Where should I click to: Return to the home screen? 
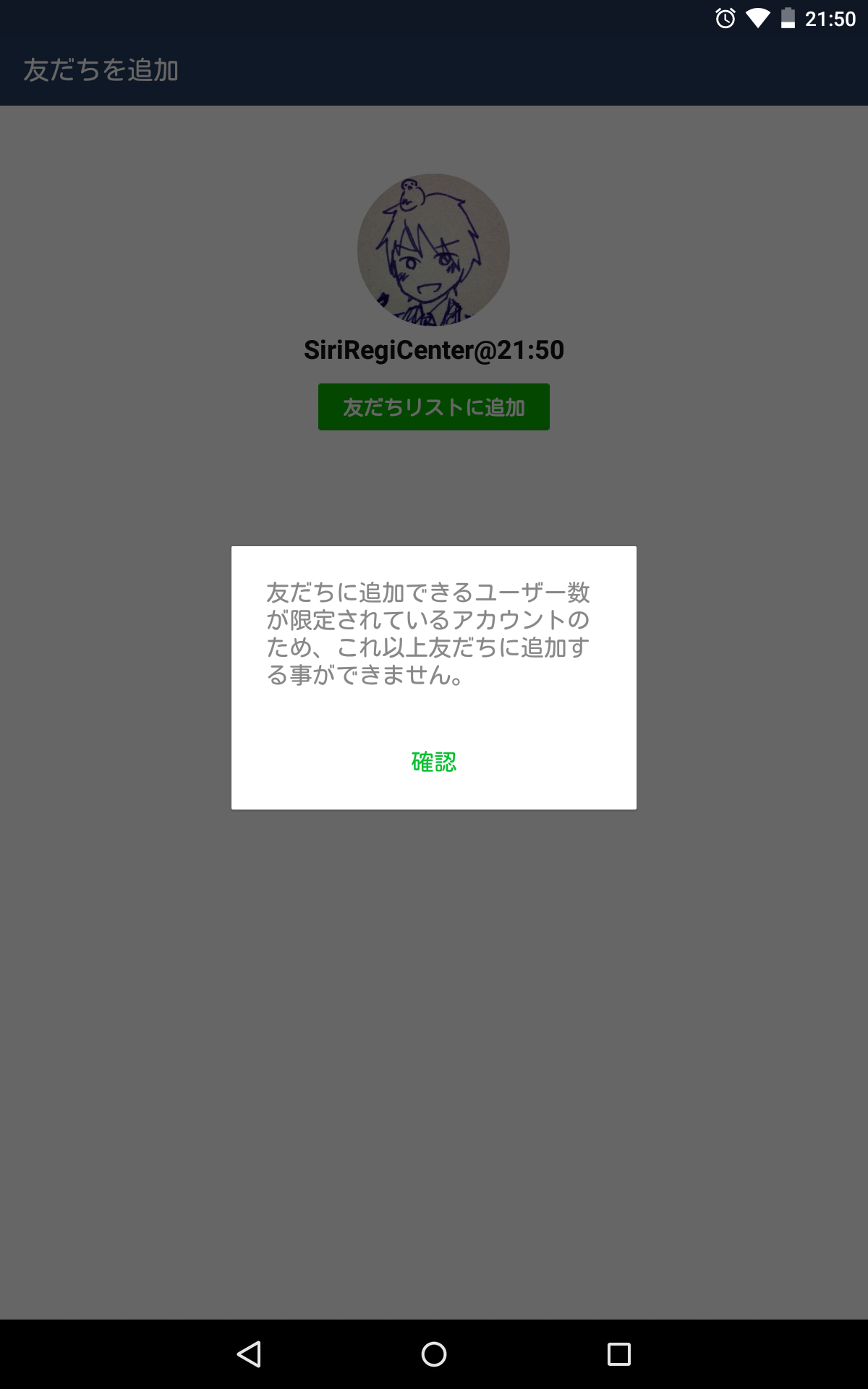(x=434, y=1354)
